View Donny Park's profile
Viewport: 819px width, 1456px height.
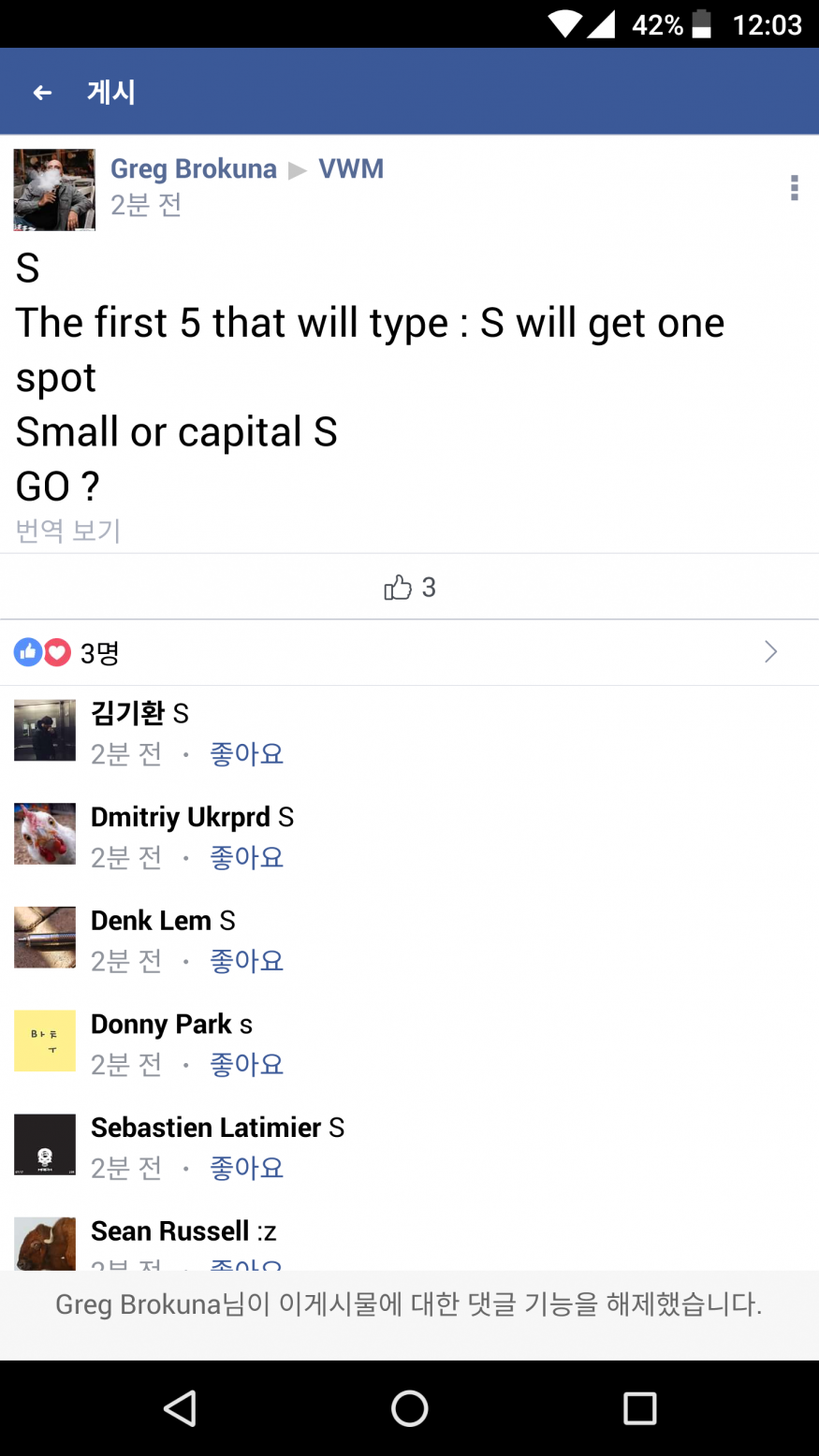(161, 1025)
